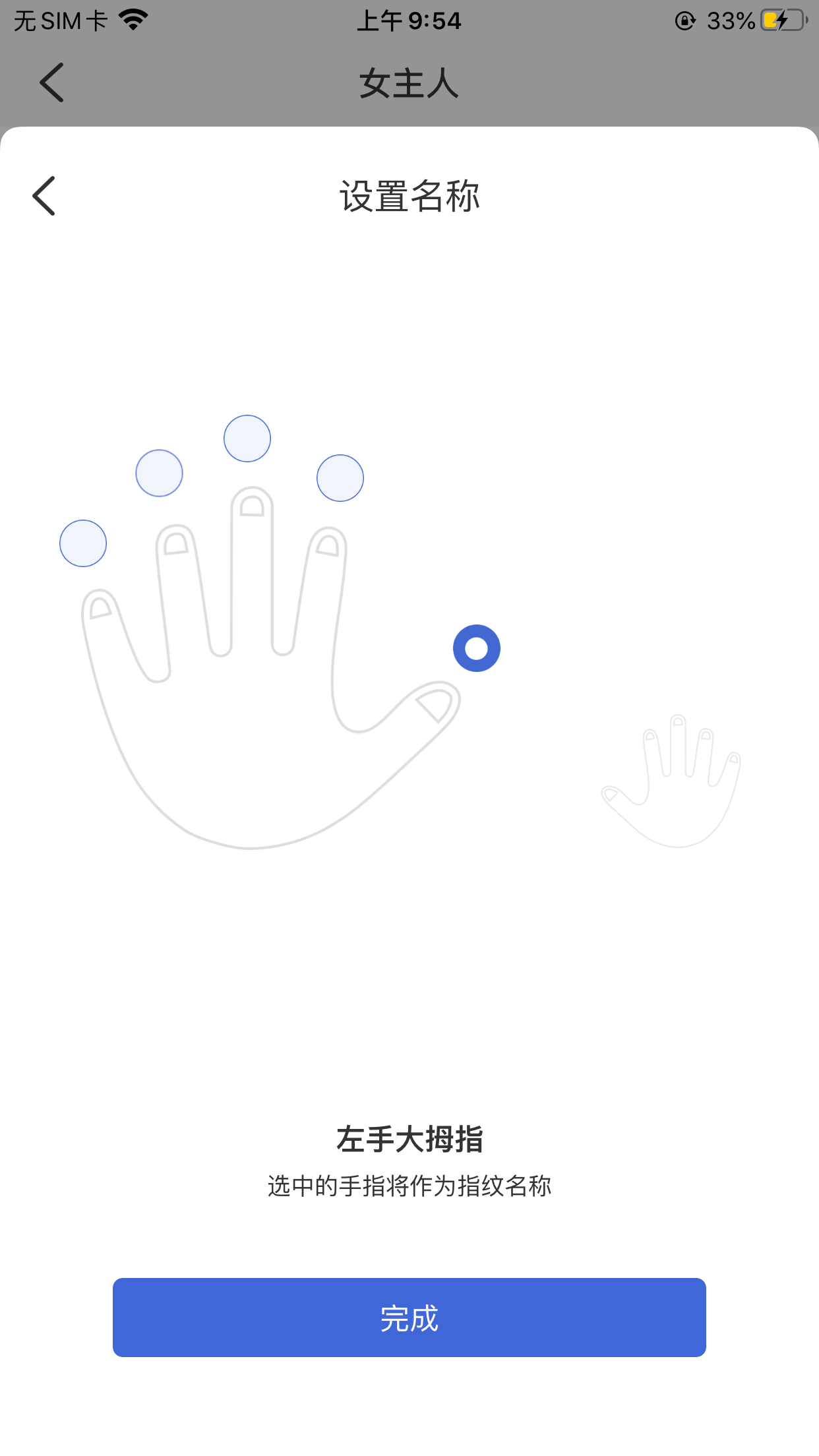The width and height of the screenshot is (819, 1456).
Task: Switch to the small right hand
Action: pyautogui.click(x=671, y=780)
